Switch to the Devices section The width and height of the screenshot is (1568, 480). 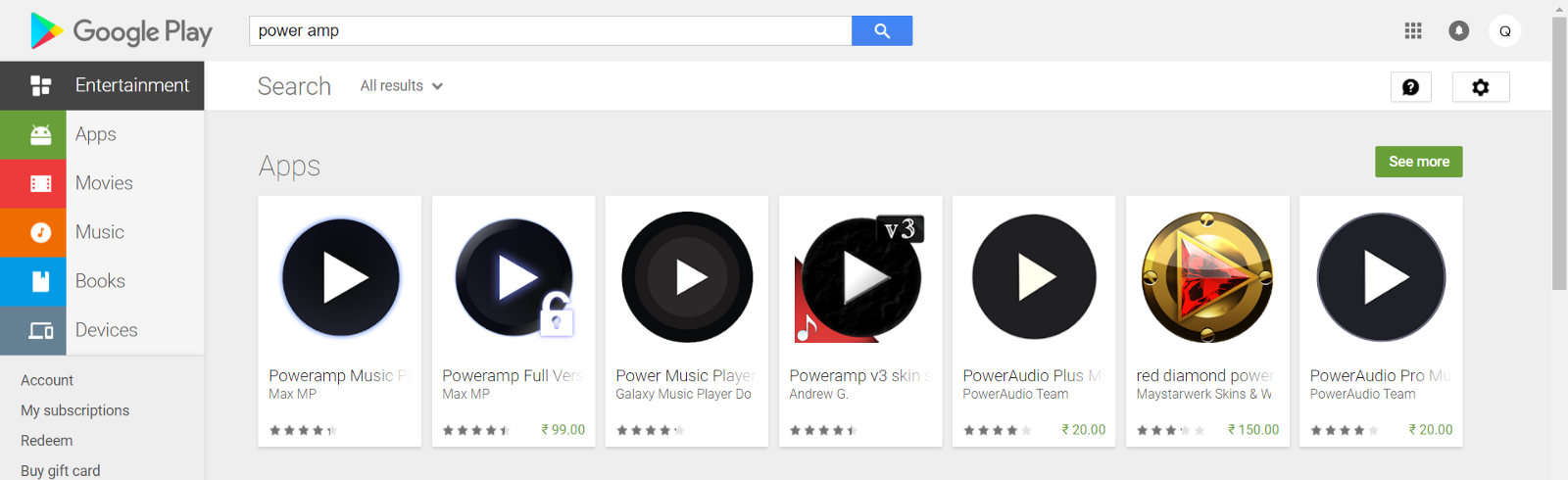pos(102,330)
